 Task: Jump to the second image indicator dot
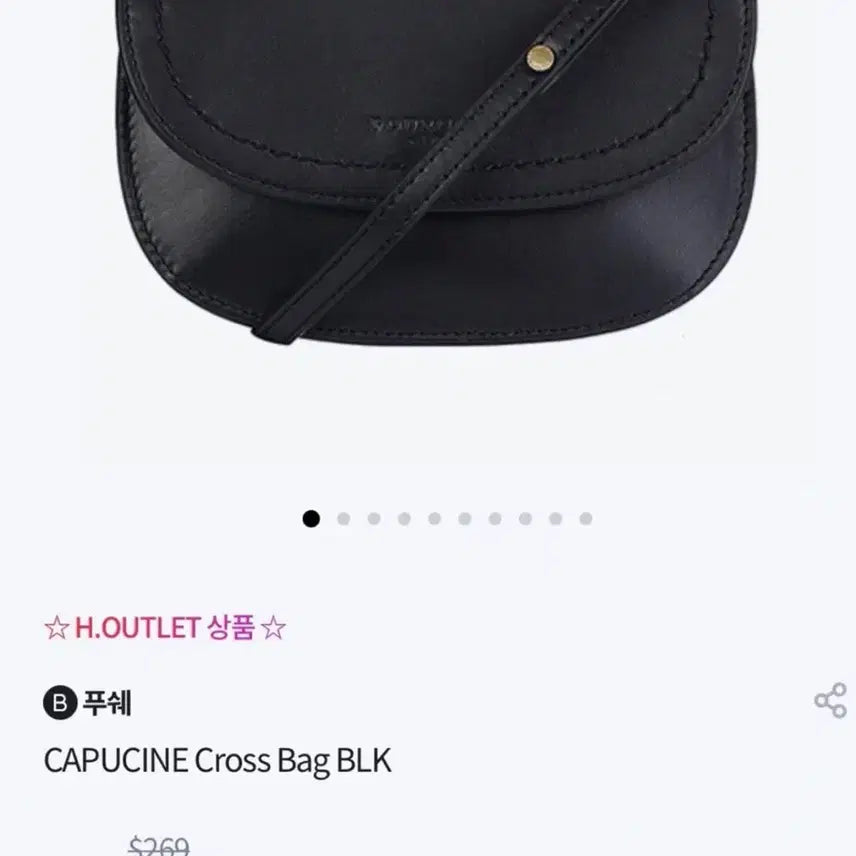[x=343, y=519]
